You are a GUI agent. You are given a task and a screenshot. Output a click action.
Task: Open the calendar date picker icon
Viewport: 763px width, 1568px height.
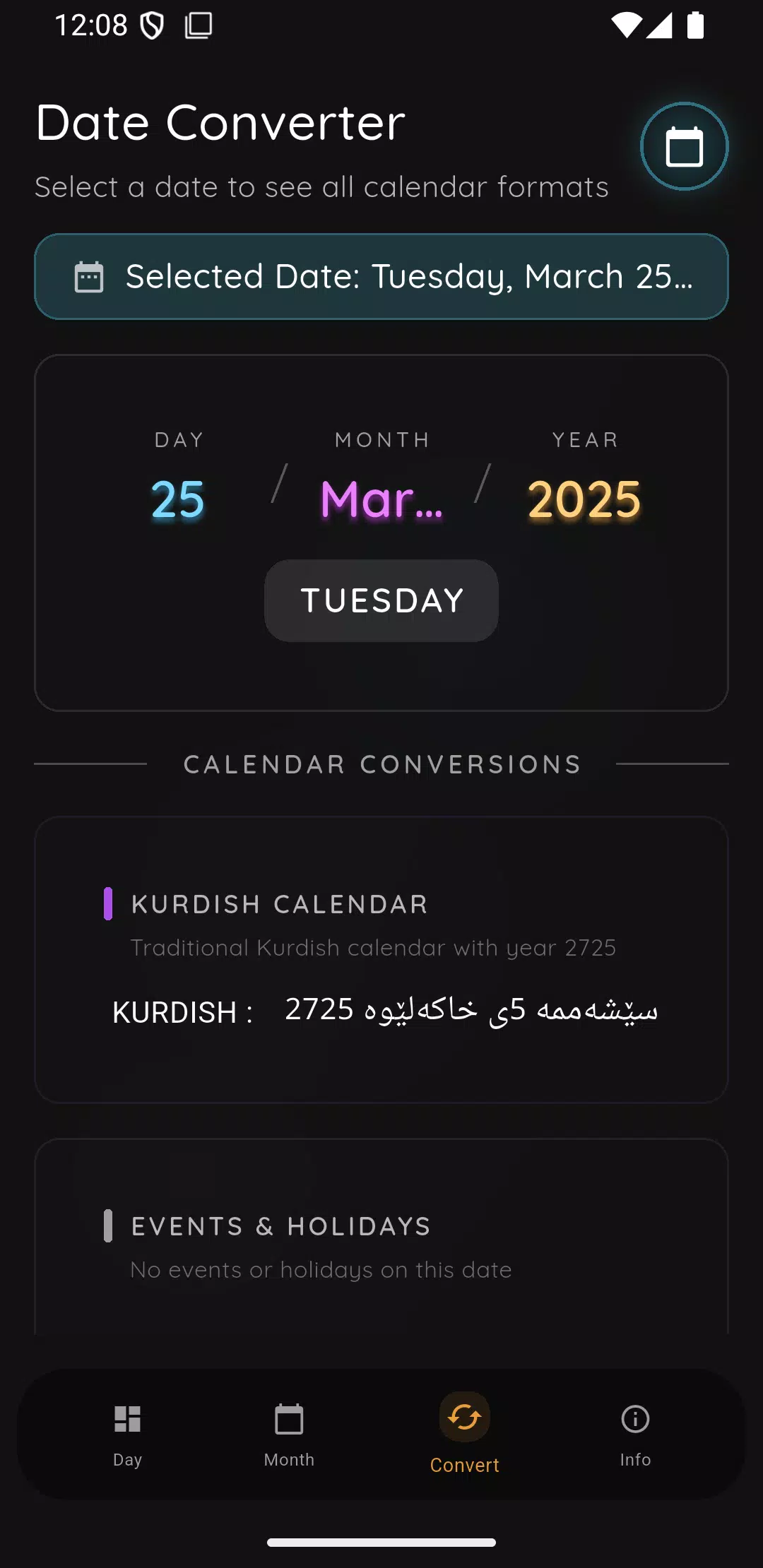click(x=684, y=146)
